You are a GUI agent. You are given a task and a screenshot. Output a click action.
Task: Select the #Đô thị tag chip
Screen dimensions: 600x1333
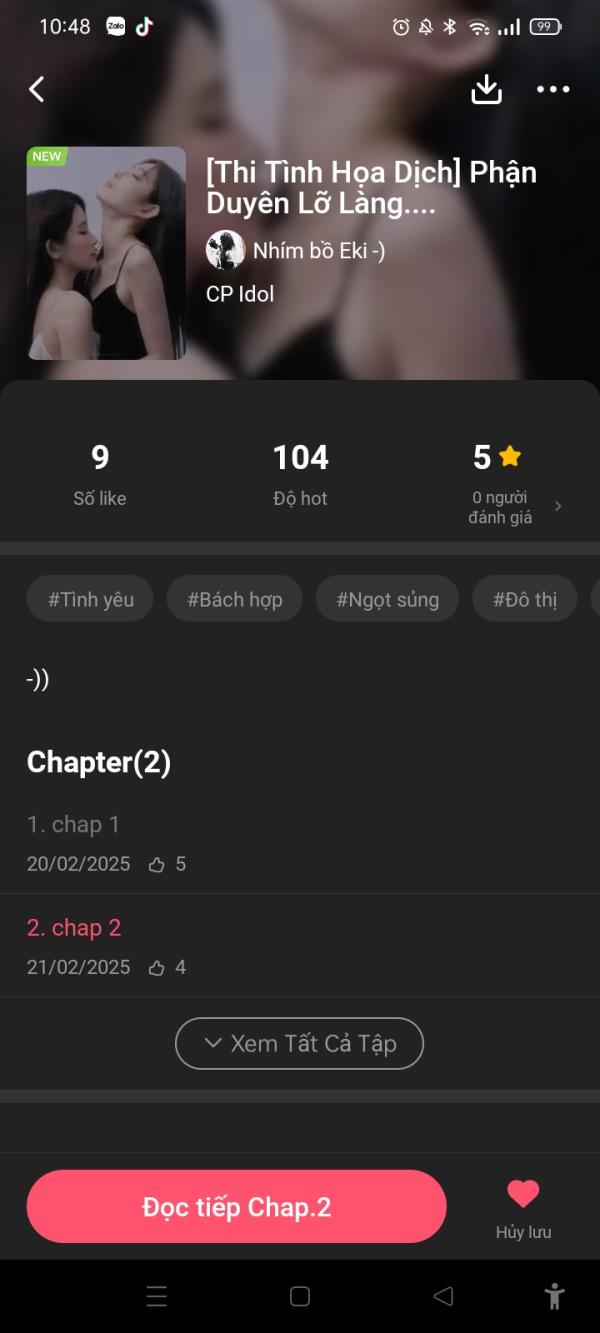(x=524, y=599)
